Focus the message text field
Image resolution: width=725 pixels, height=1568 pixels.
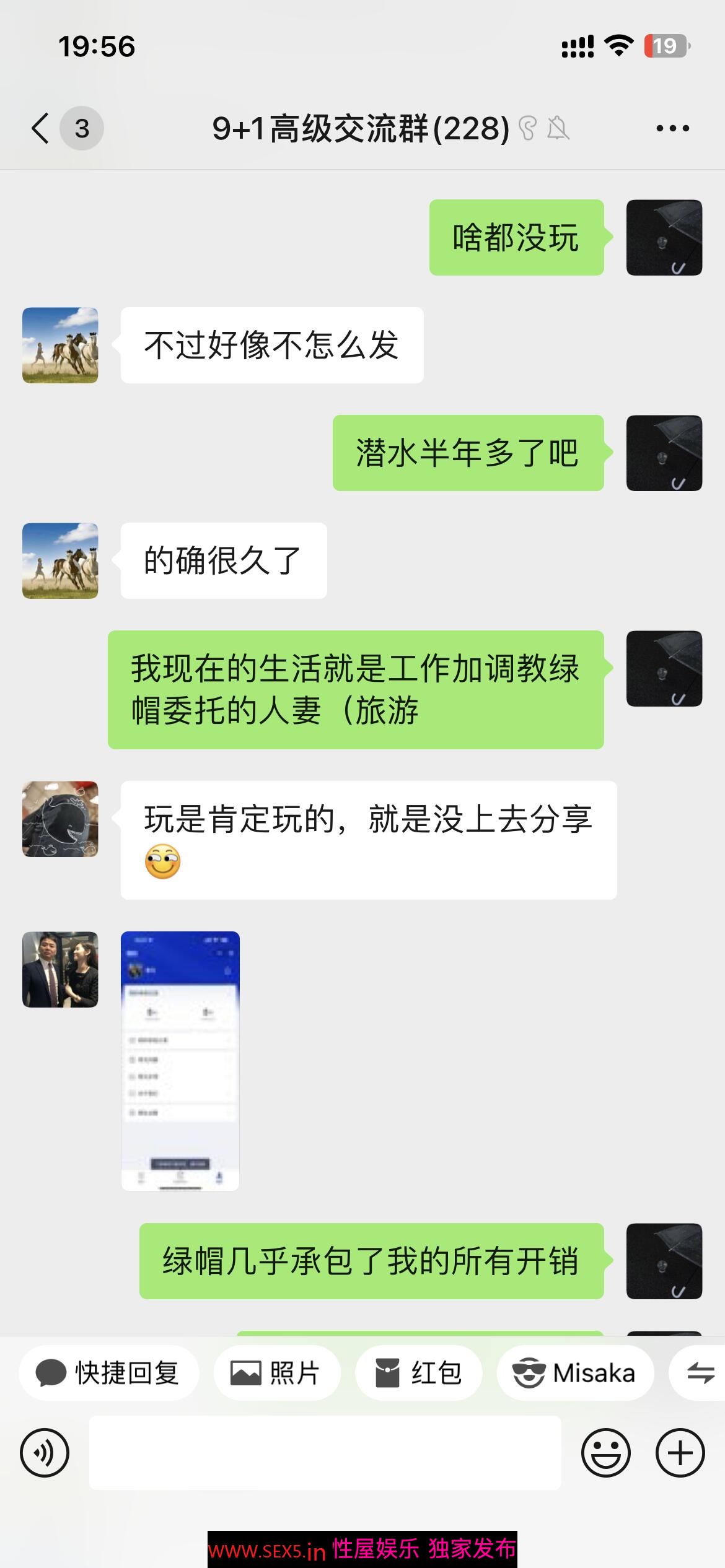pyautogui.click(x=325, y=1452)
